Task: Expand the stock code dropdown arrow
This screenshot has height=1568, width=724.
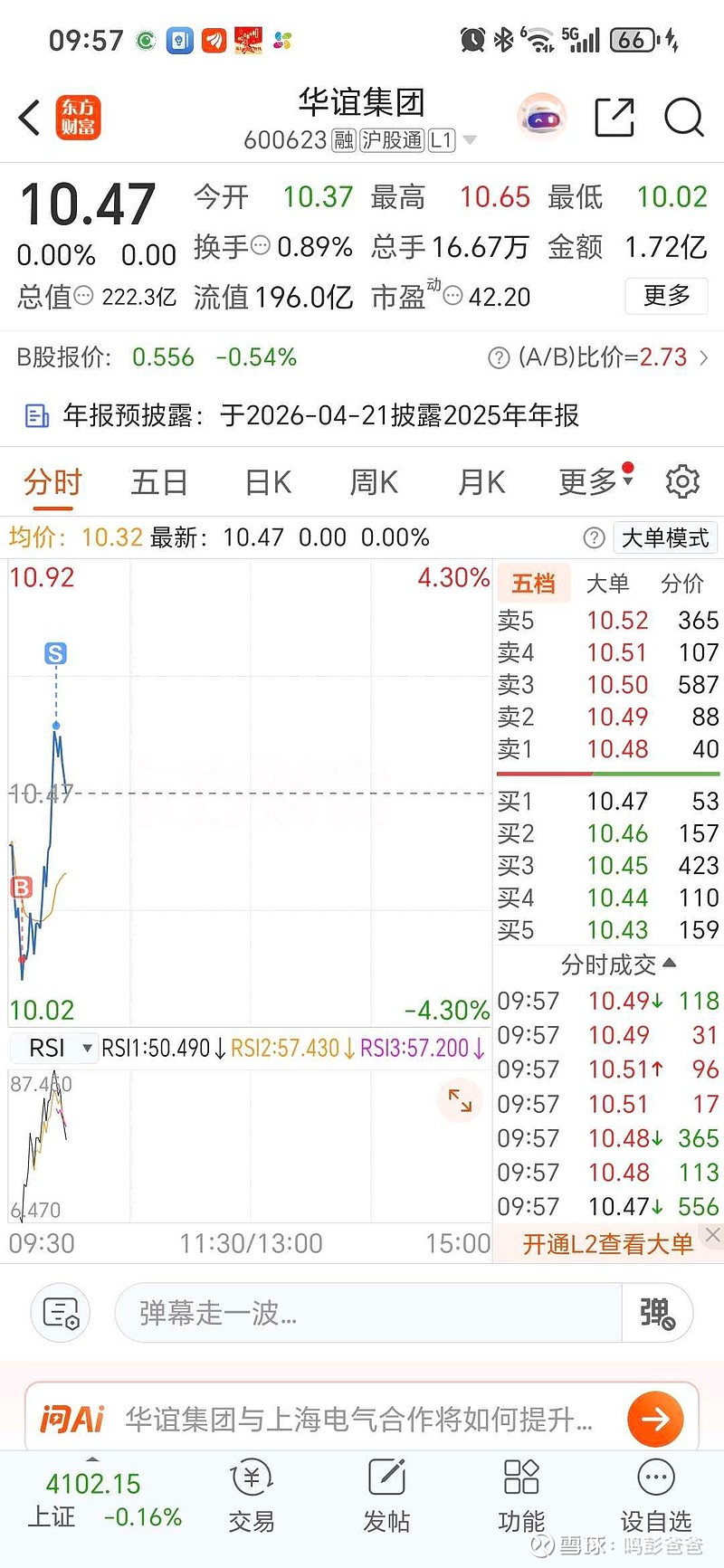Action: coord(470,140)
